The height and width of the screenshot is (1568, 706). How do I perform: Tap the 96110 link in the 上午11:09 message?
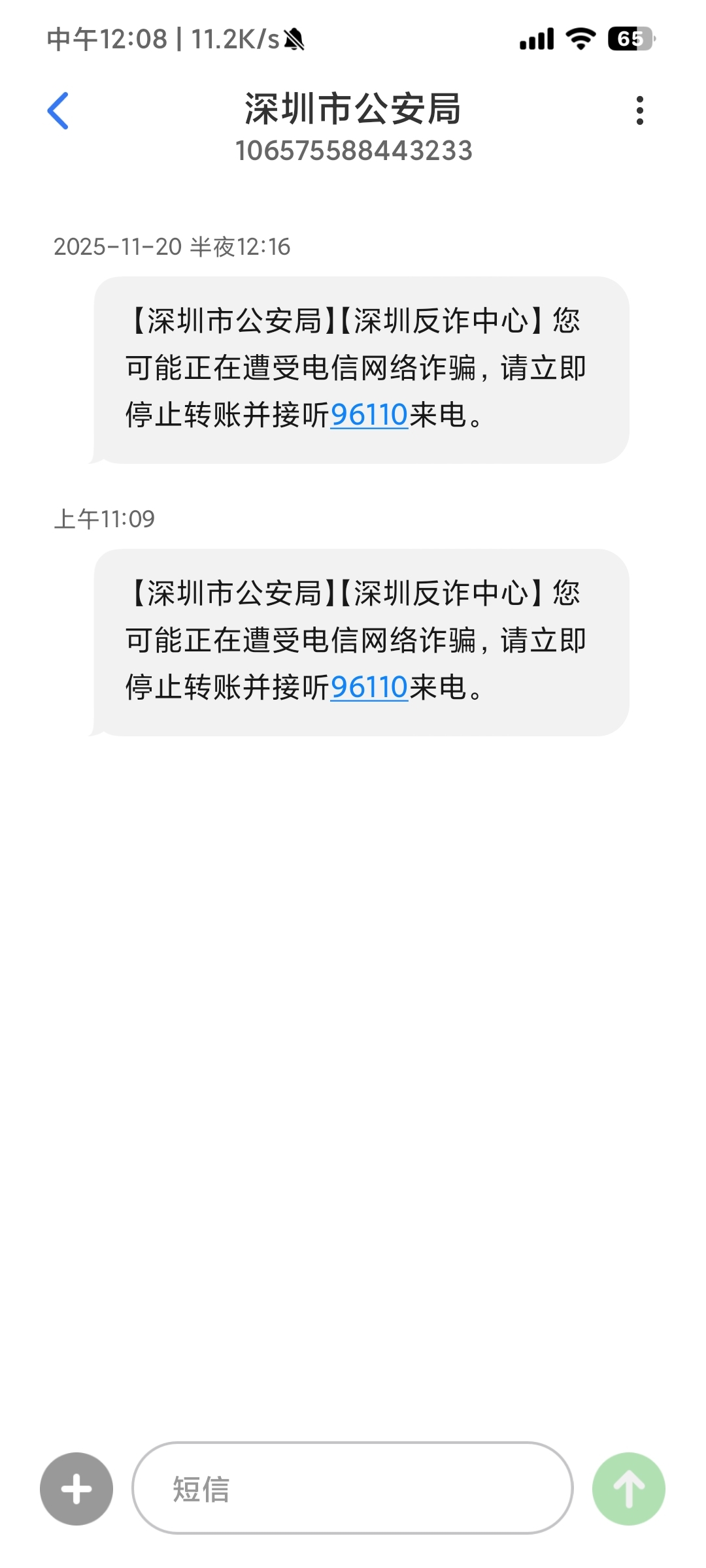click(x=369, y=687)
